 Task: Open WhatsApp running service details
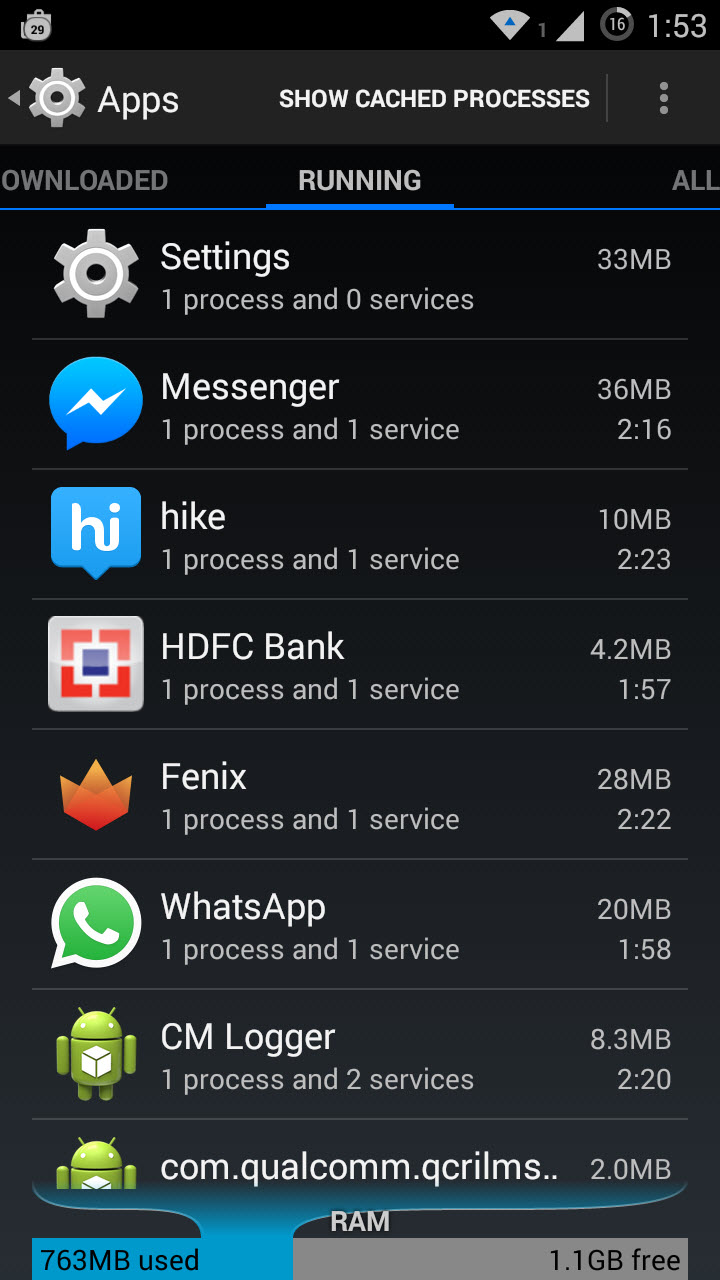(360, 925)
